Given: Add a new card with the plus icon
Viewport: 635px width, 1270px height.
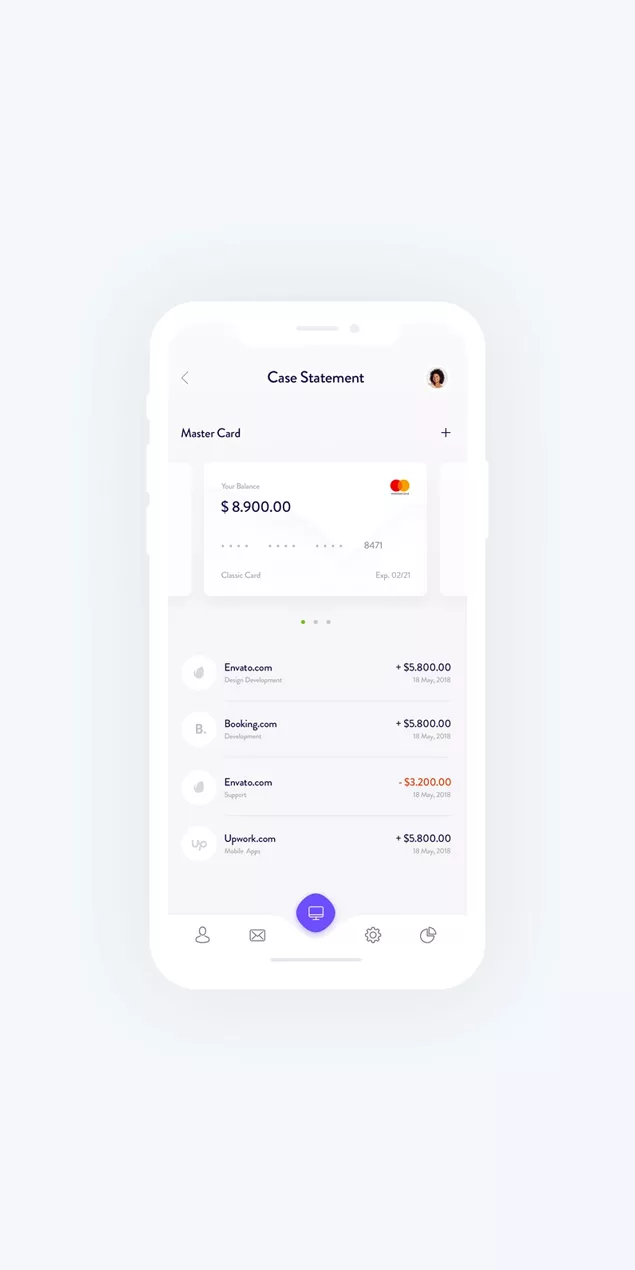Looking at the screenshot, I should point(446,433).
